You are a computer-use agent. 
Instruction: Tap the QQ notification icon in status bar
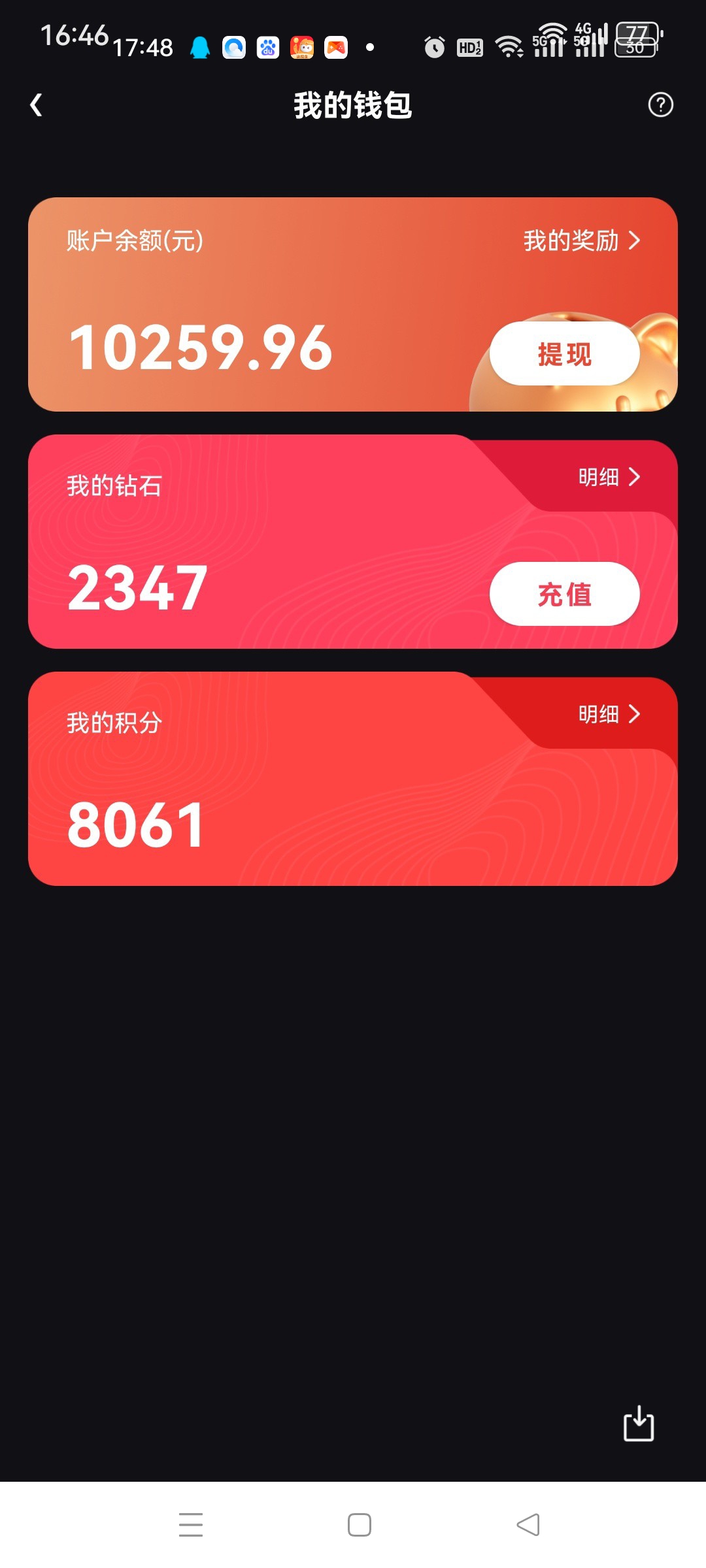(201, 46)
